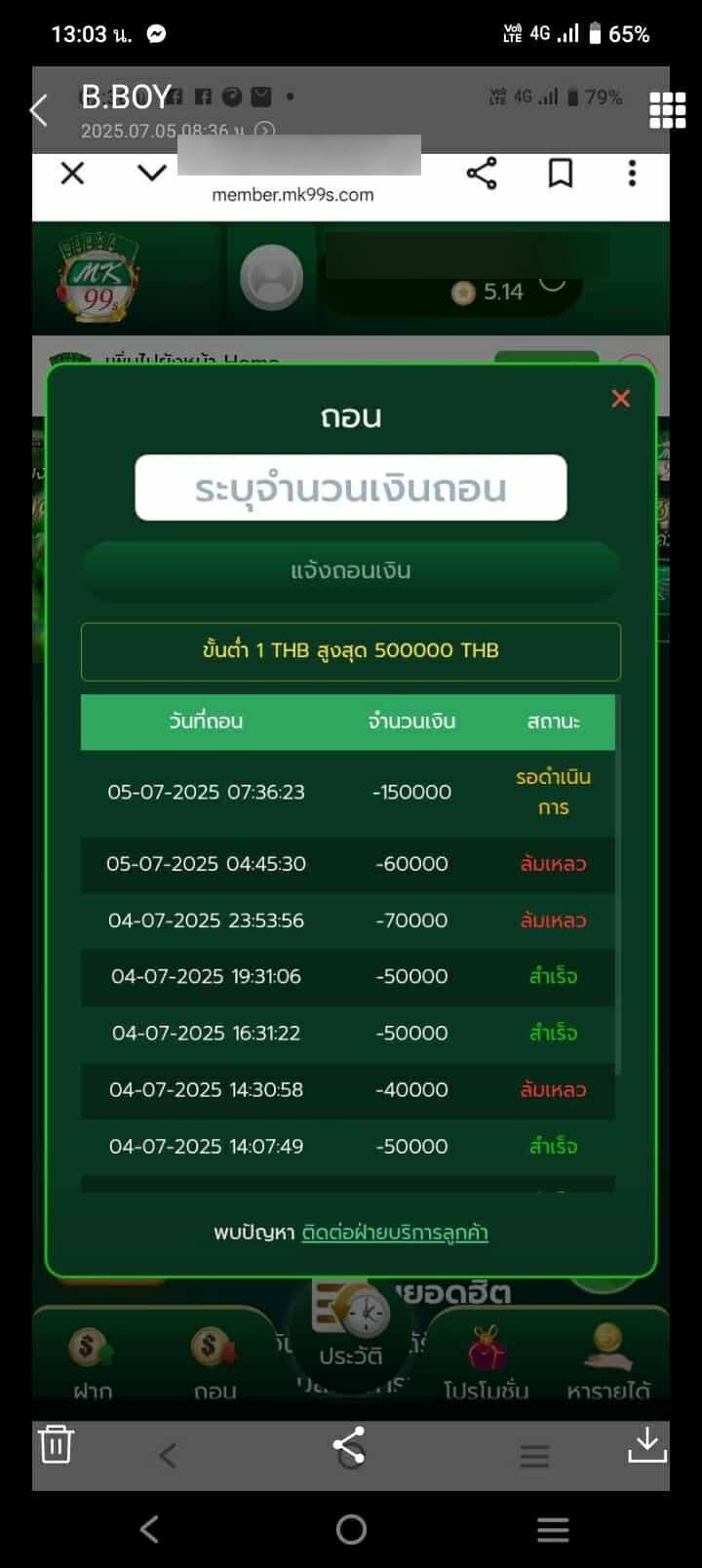The height and width of the screenshot is (1568, 702).
Task: Go back from the B.BOY image view
Action: click(40, 110)
